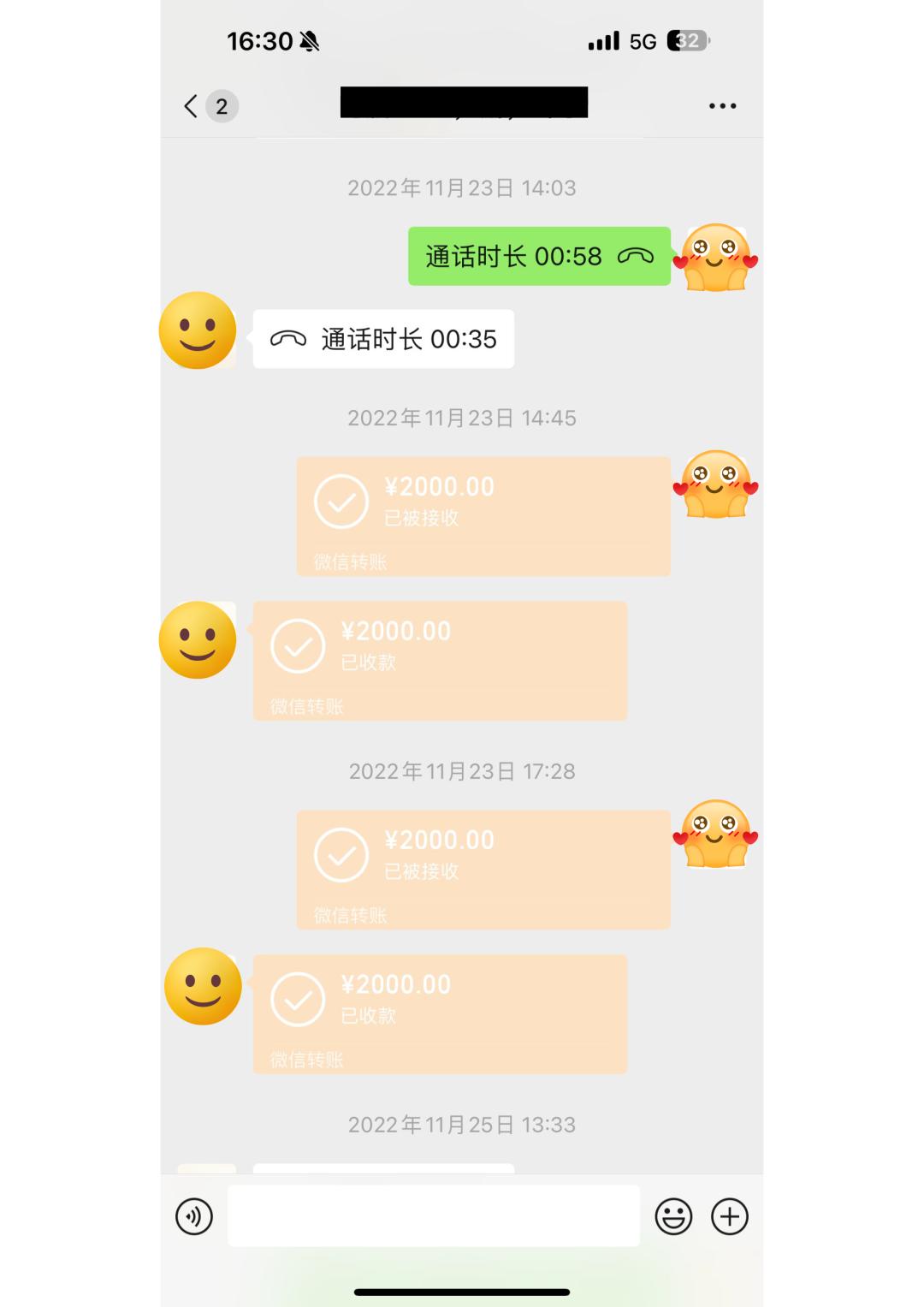924x1307 pixels.
Task: Open the 已收款 ¥2000 transfer under 14:45
Action: [x=440, y=660]
